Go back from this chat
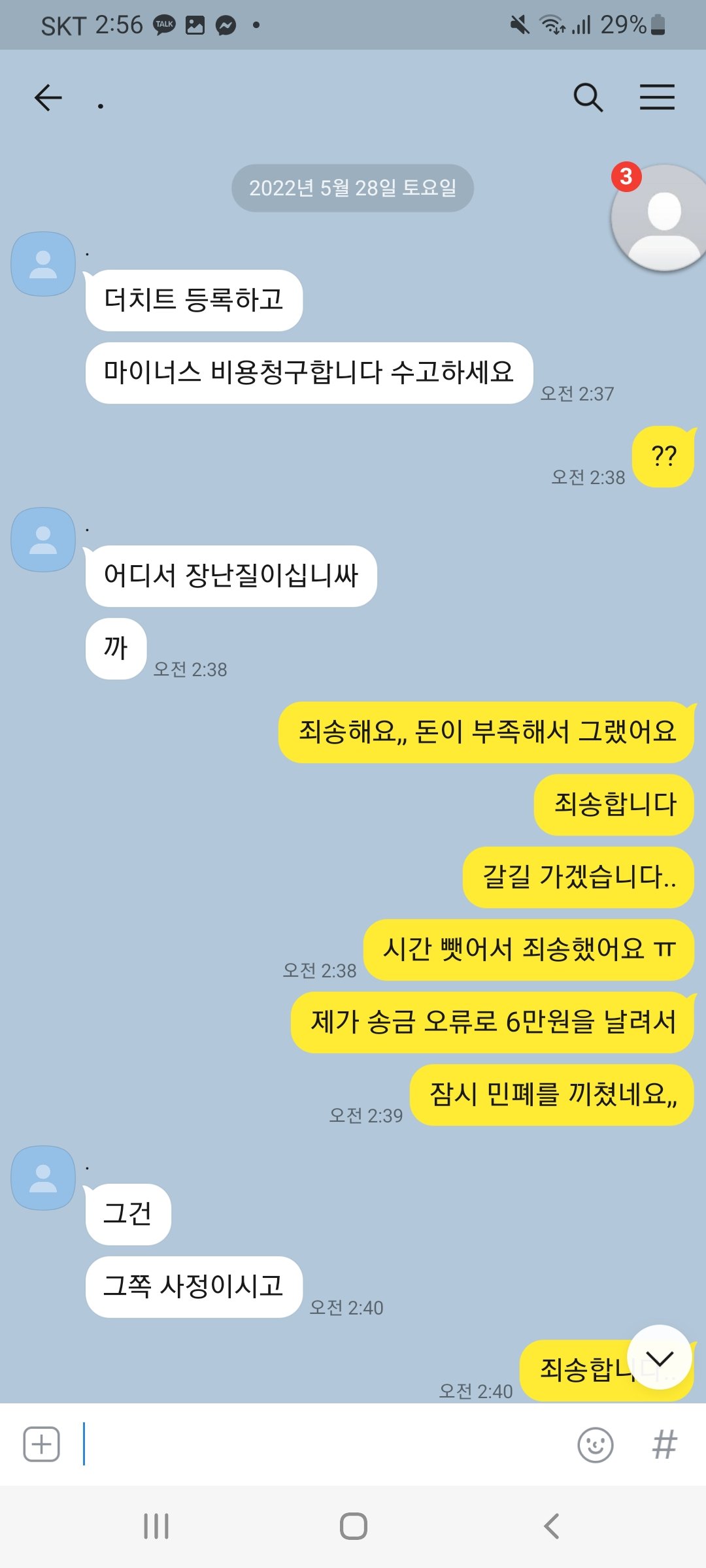706x1568 pixels. (48, 98)
